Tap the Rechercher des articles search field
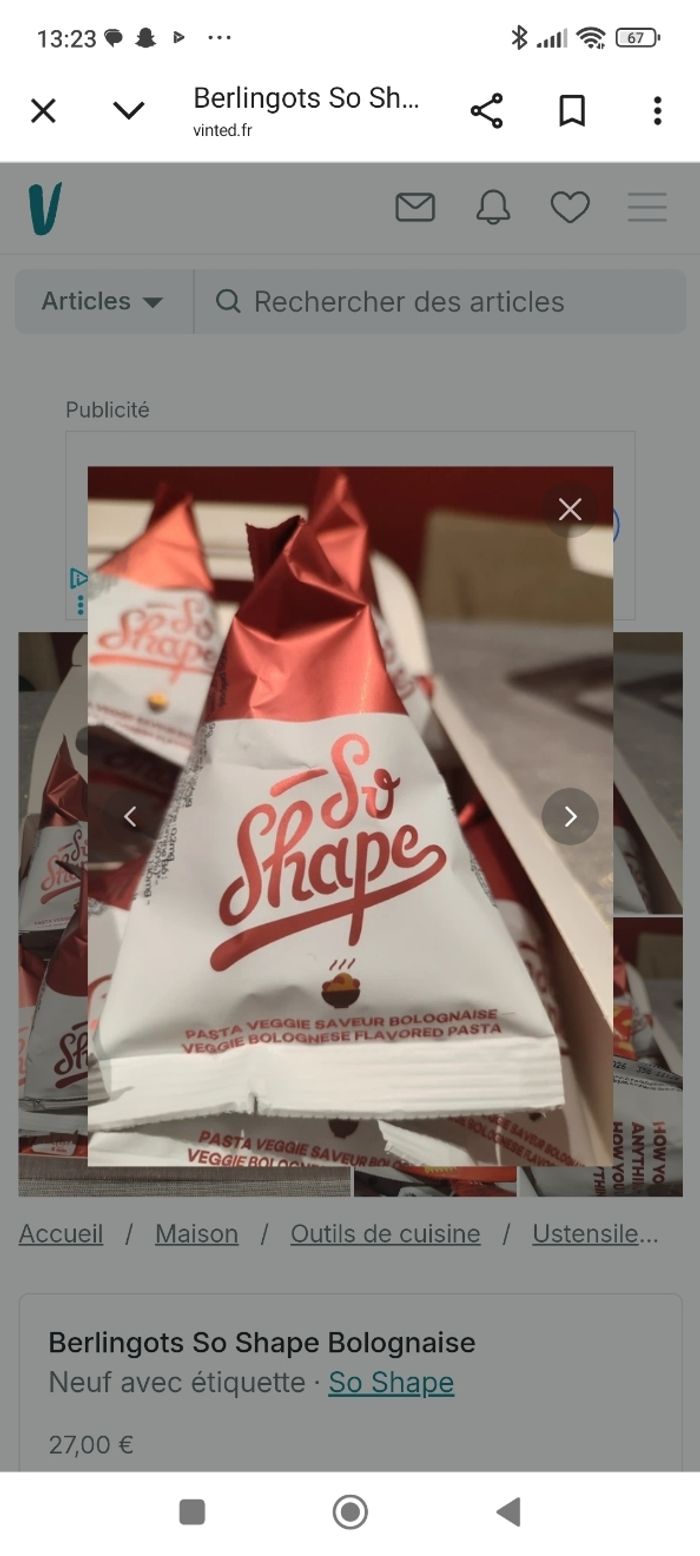Viewport: 700px width, 1556px height. tap(440, 301)
